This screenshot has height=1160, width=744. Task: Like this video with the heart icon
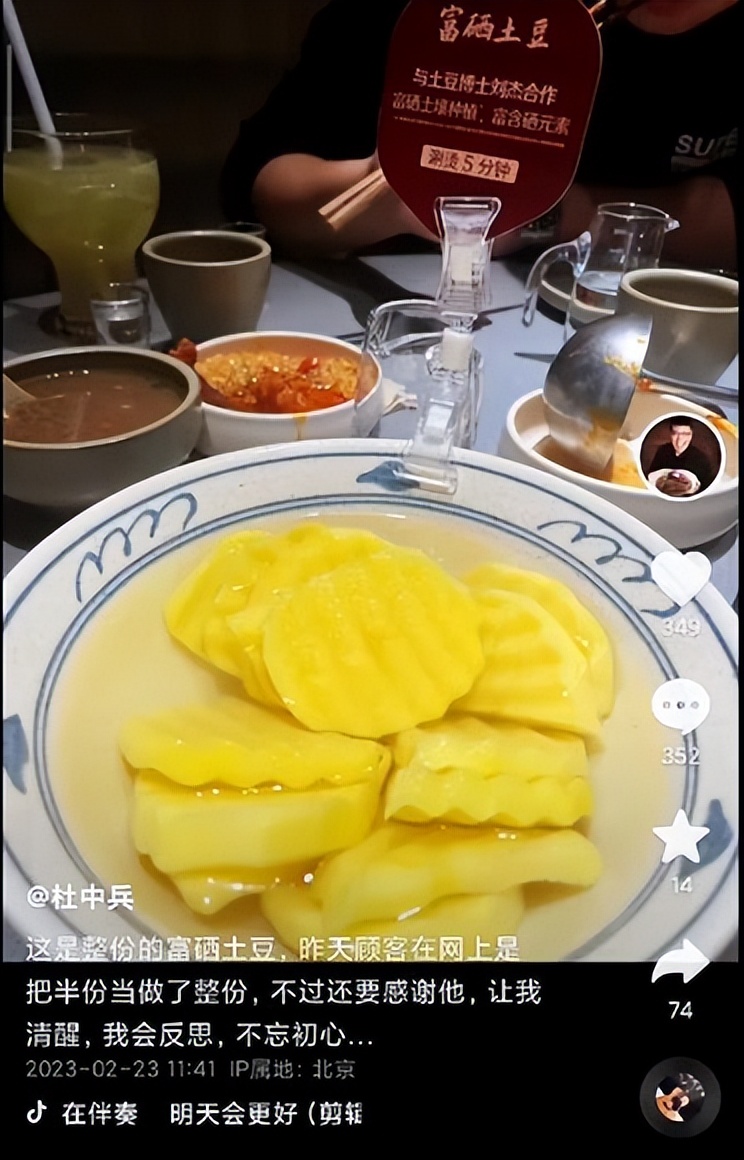[x=680, y=578]
